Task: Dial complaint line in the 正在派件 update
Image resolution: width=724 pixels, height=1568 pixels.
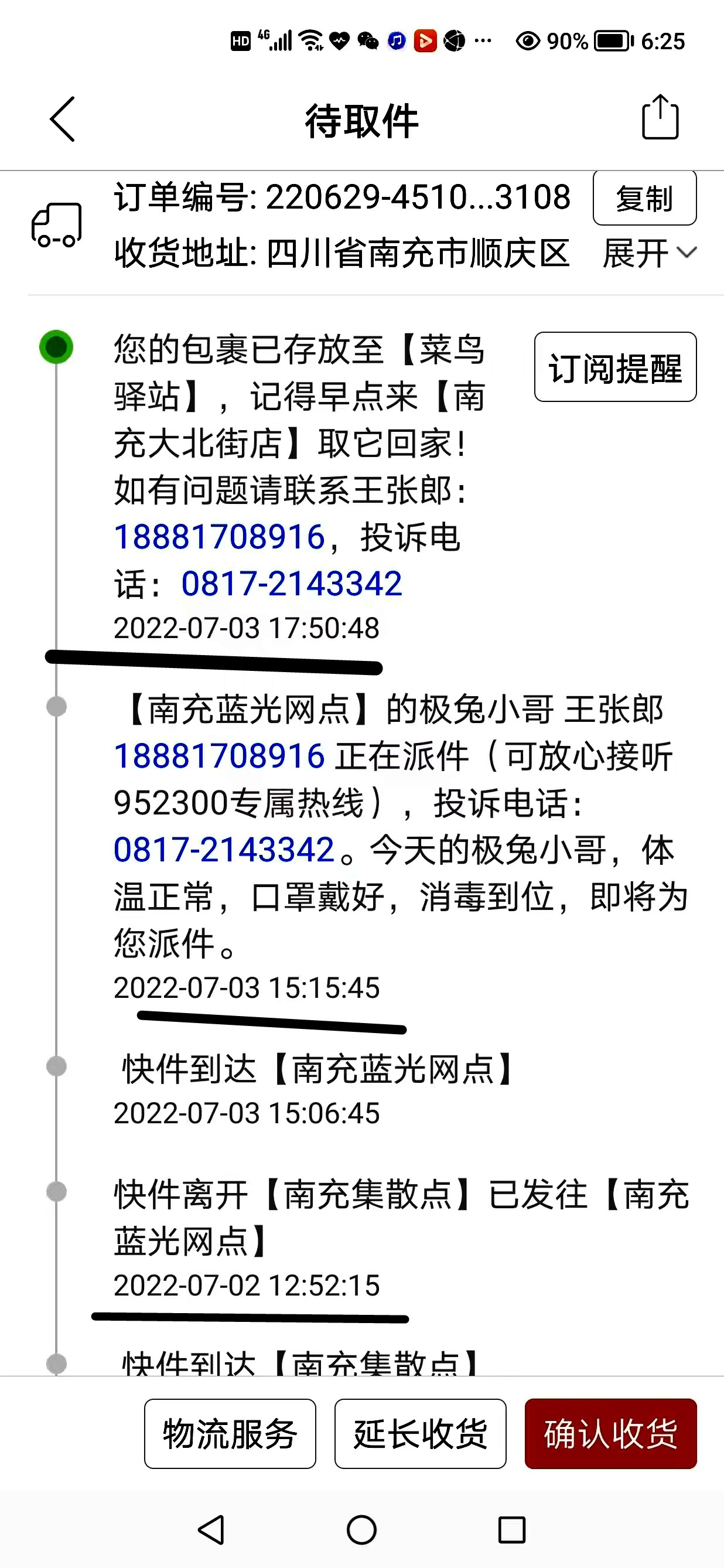Action: coord(224,850)
